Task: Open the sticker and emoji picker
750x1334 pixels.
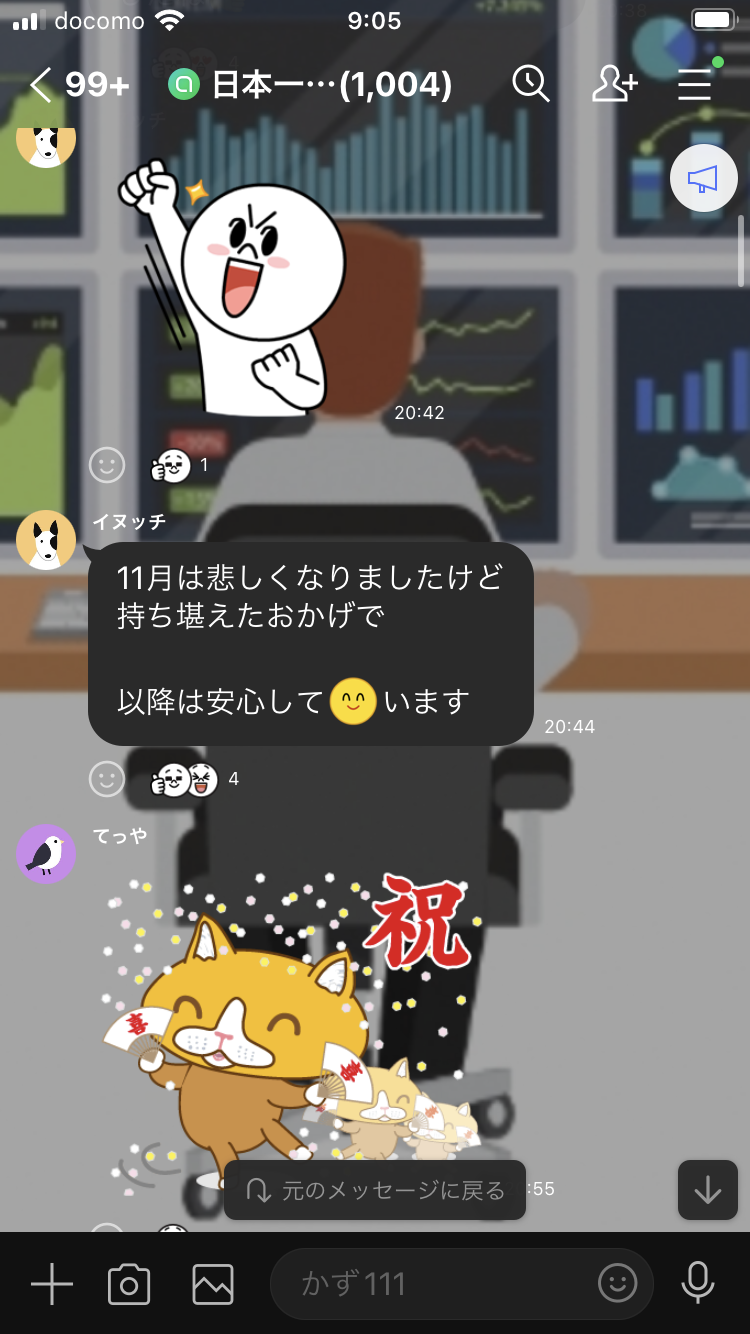Action: pos(617,1284)
